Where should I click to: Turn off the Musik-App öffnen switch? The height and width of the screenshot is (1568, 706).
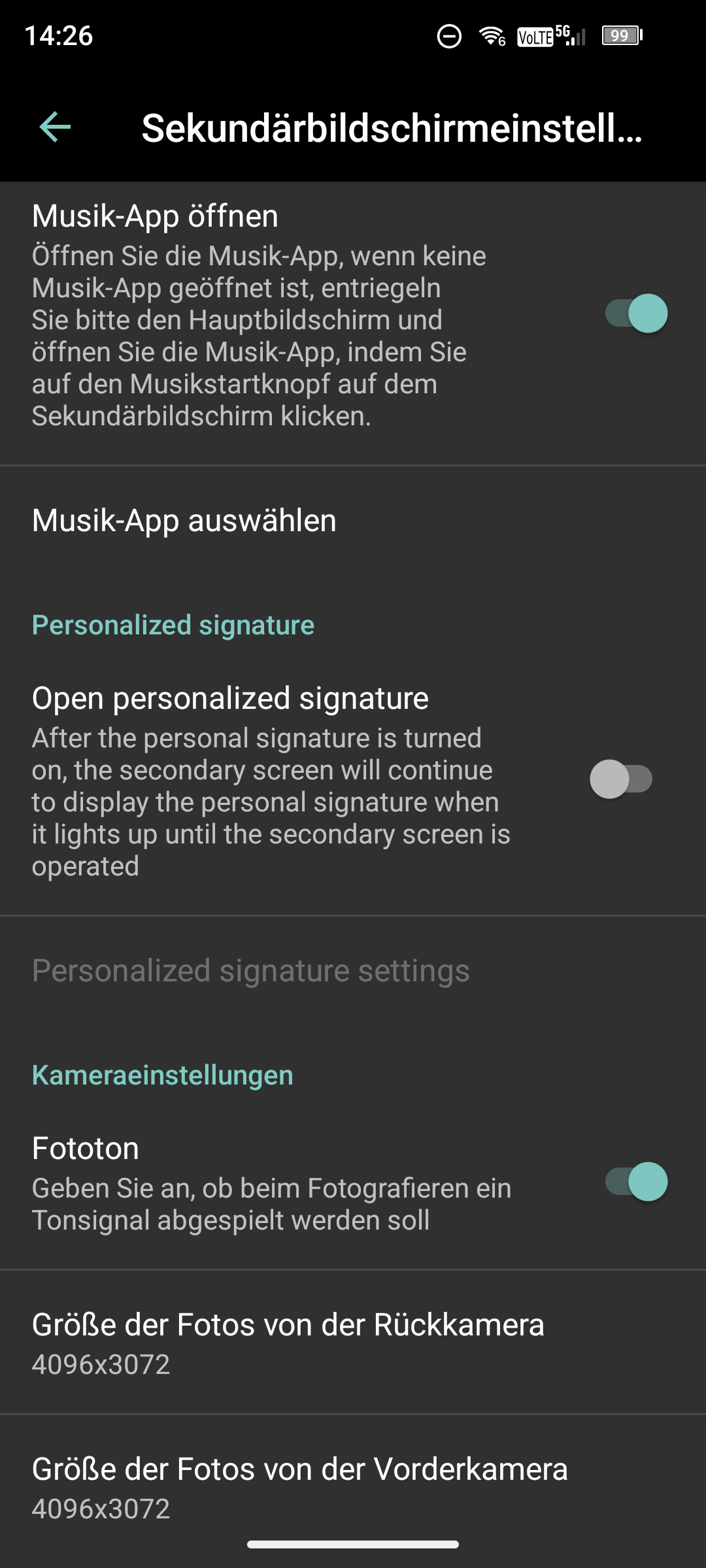[x=636, y=314]
